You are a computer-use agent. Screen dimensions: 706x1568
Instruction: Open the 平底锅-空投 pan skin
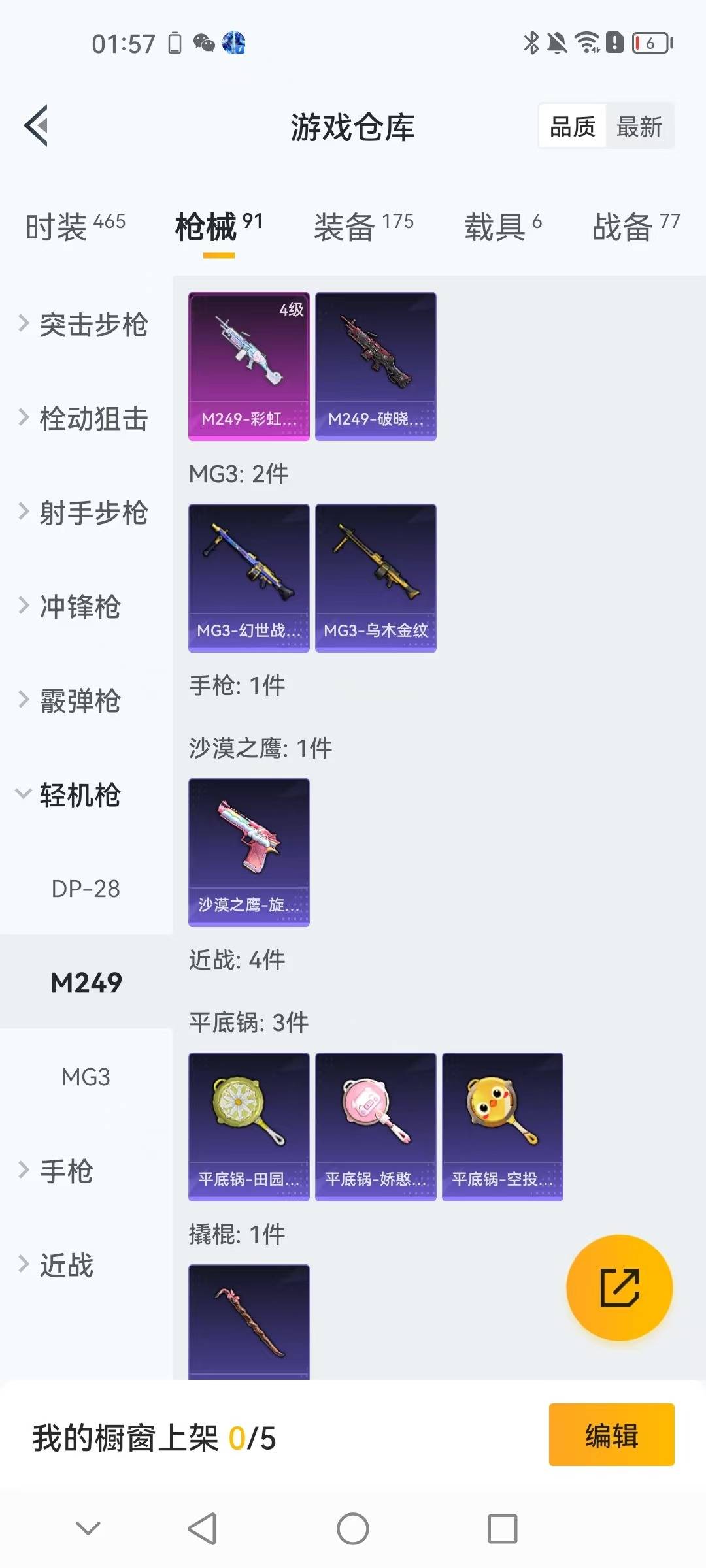[502, 1126]
